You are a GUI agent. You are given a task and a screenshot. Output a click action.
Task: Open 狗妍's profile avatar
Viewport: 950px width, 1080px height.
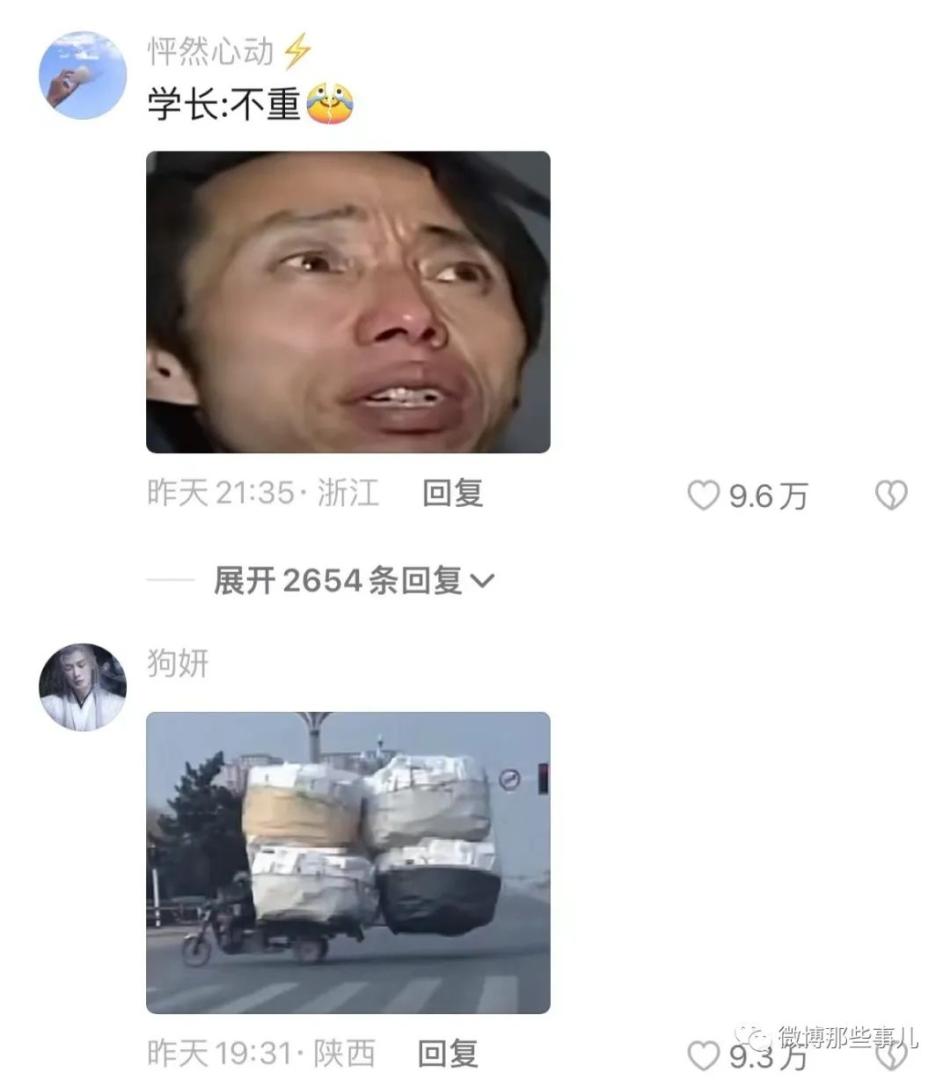pos(82,687)
